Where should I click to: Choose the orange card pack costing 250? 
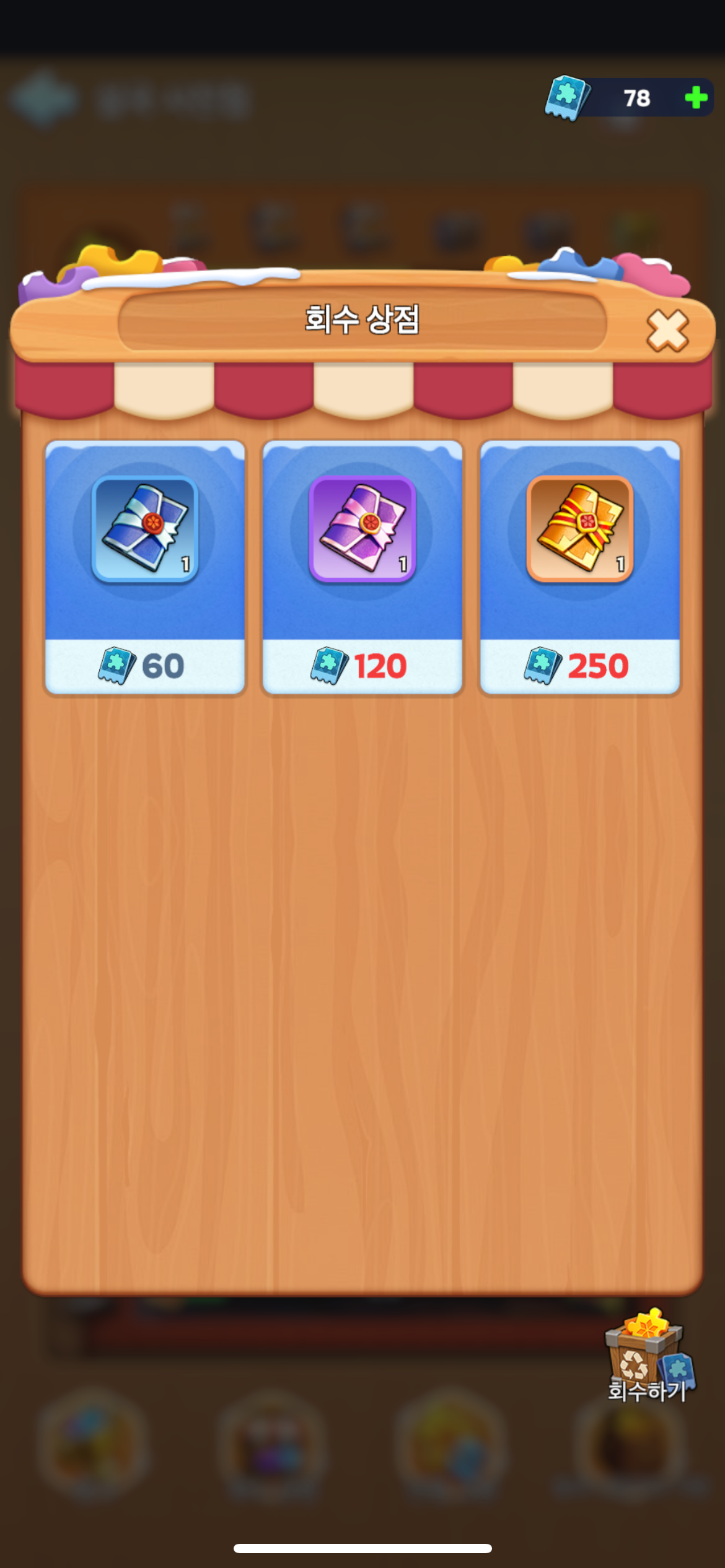[x=580, y=567]
